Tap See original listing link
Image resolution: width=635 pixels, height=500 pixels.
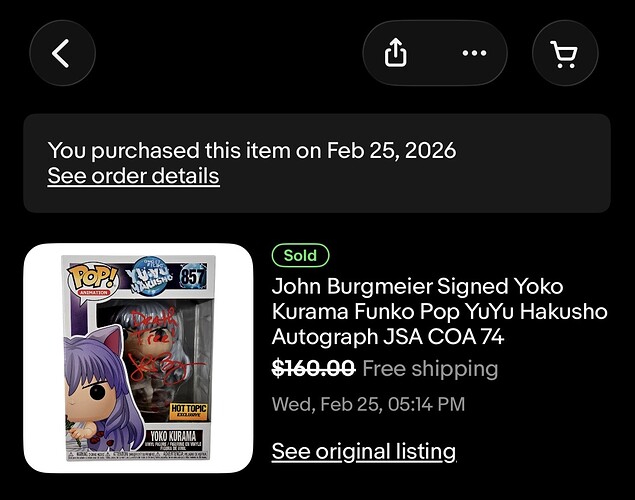pos(364,451)
